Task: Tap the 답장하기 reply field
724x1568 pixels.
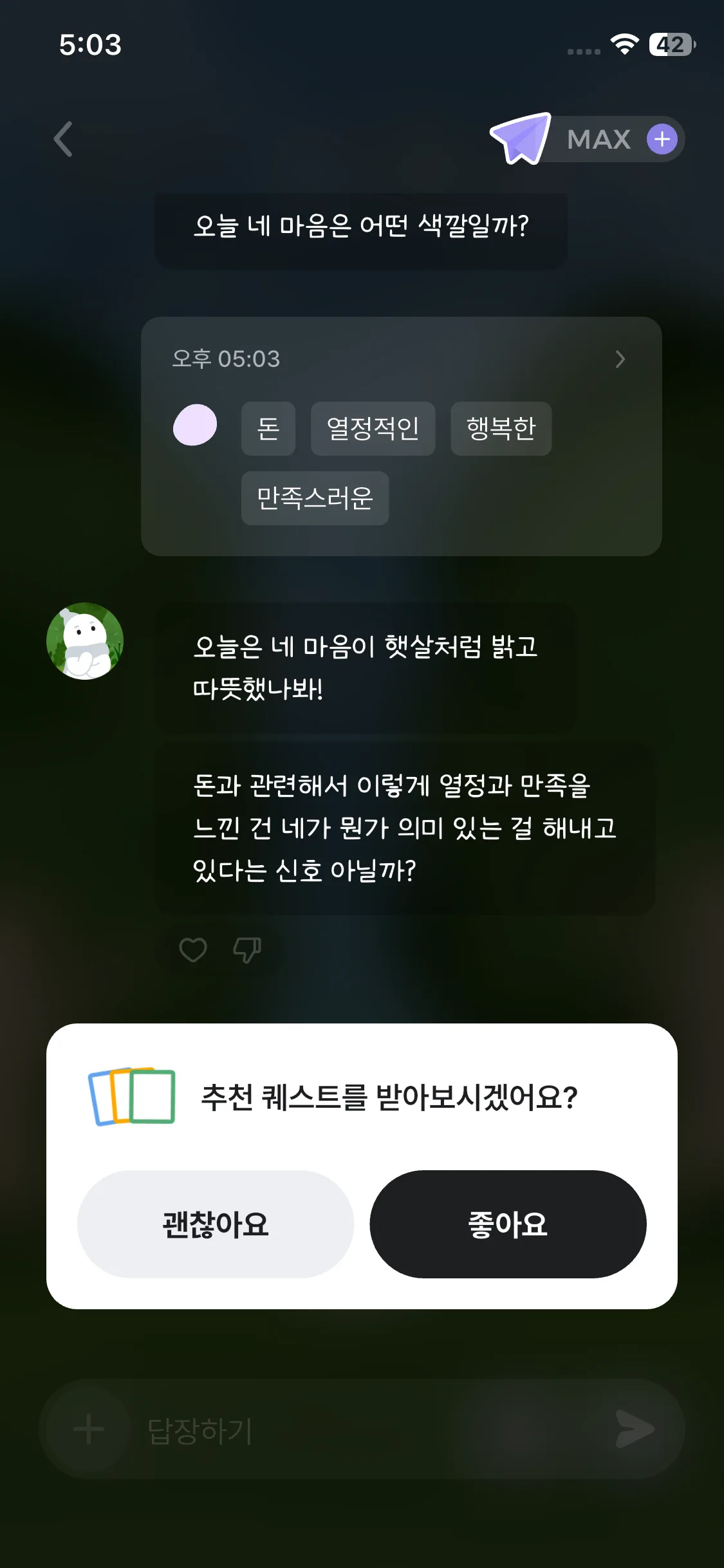Action: (x=360, y=1430)
